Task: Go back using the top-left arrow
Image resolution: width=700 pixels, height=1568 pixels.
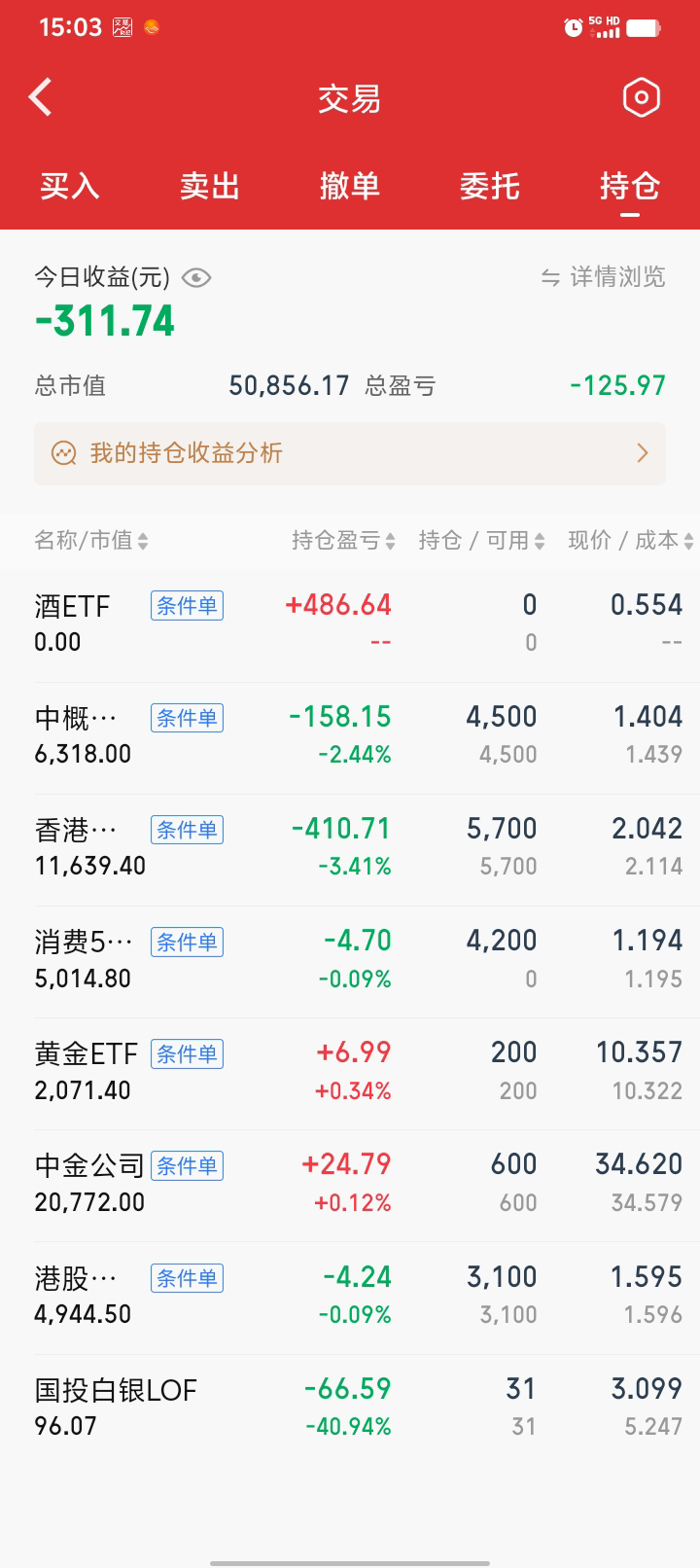Action: [x=41, y=97]
